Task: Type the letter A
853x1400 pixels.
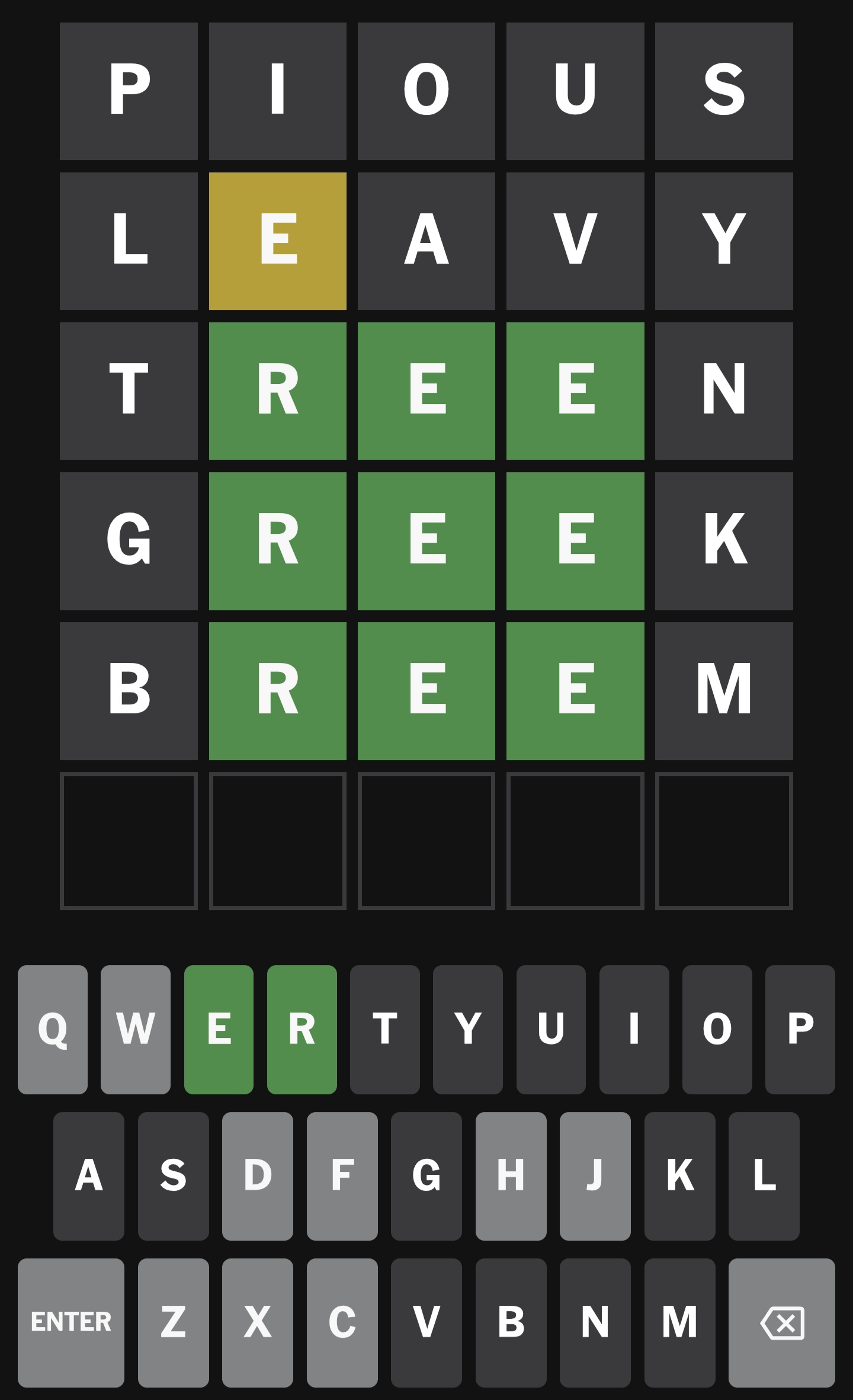Action: coord(89,1176)
